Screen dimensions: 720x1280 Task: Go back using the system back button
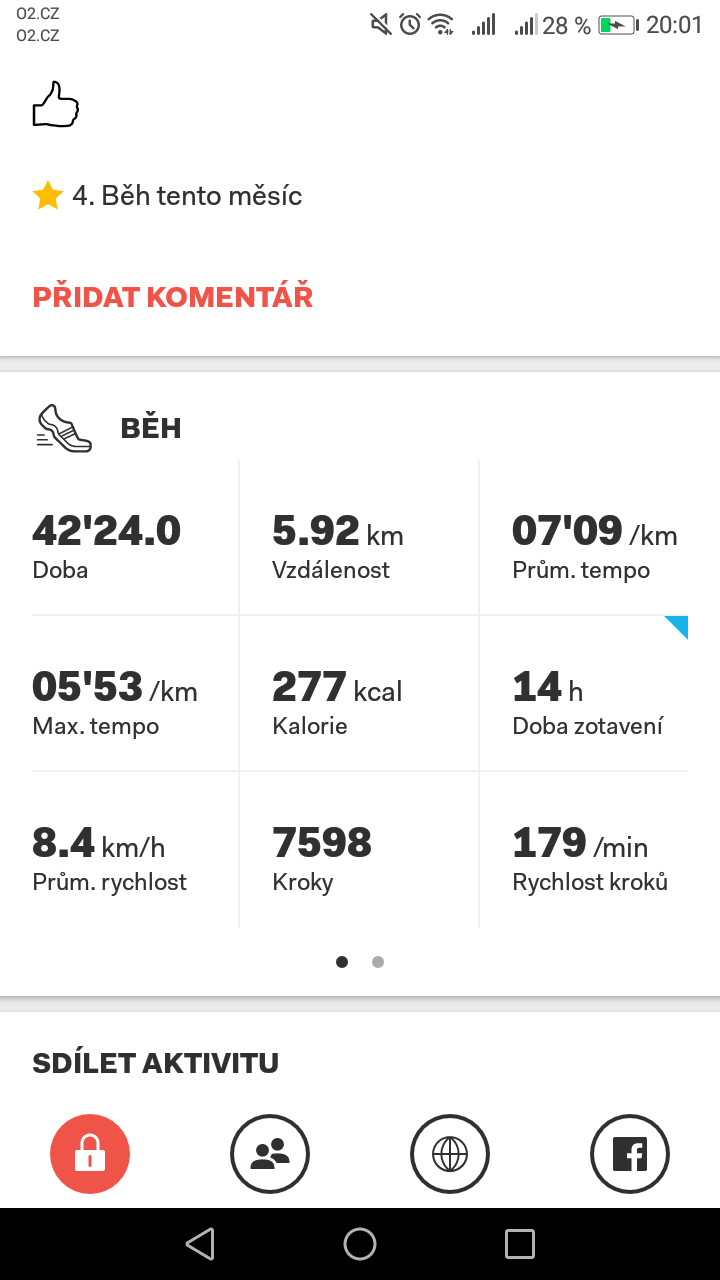pos(200,1244)
